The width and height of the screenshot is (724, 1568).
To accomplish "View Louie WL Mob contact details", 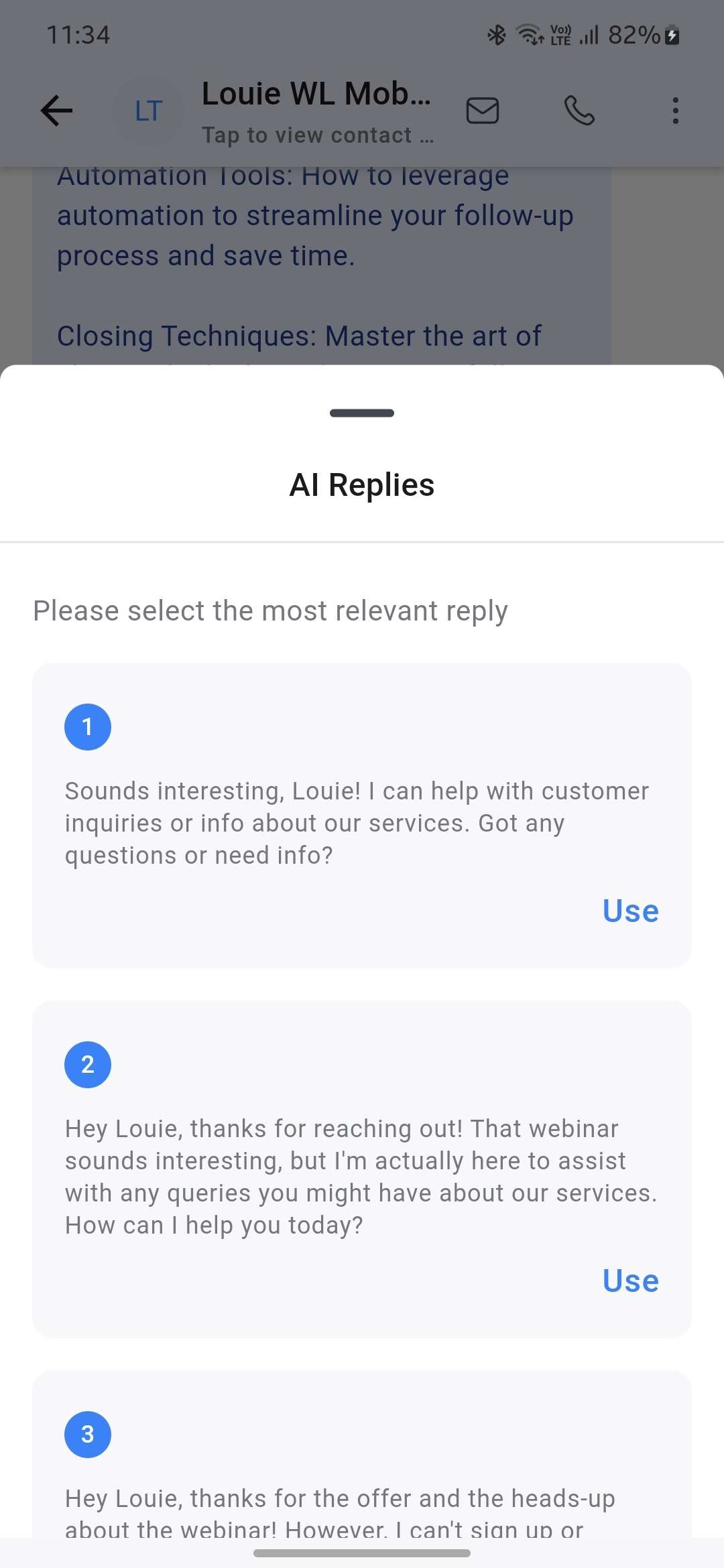I will click(316, 111).
